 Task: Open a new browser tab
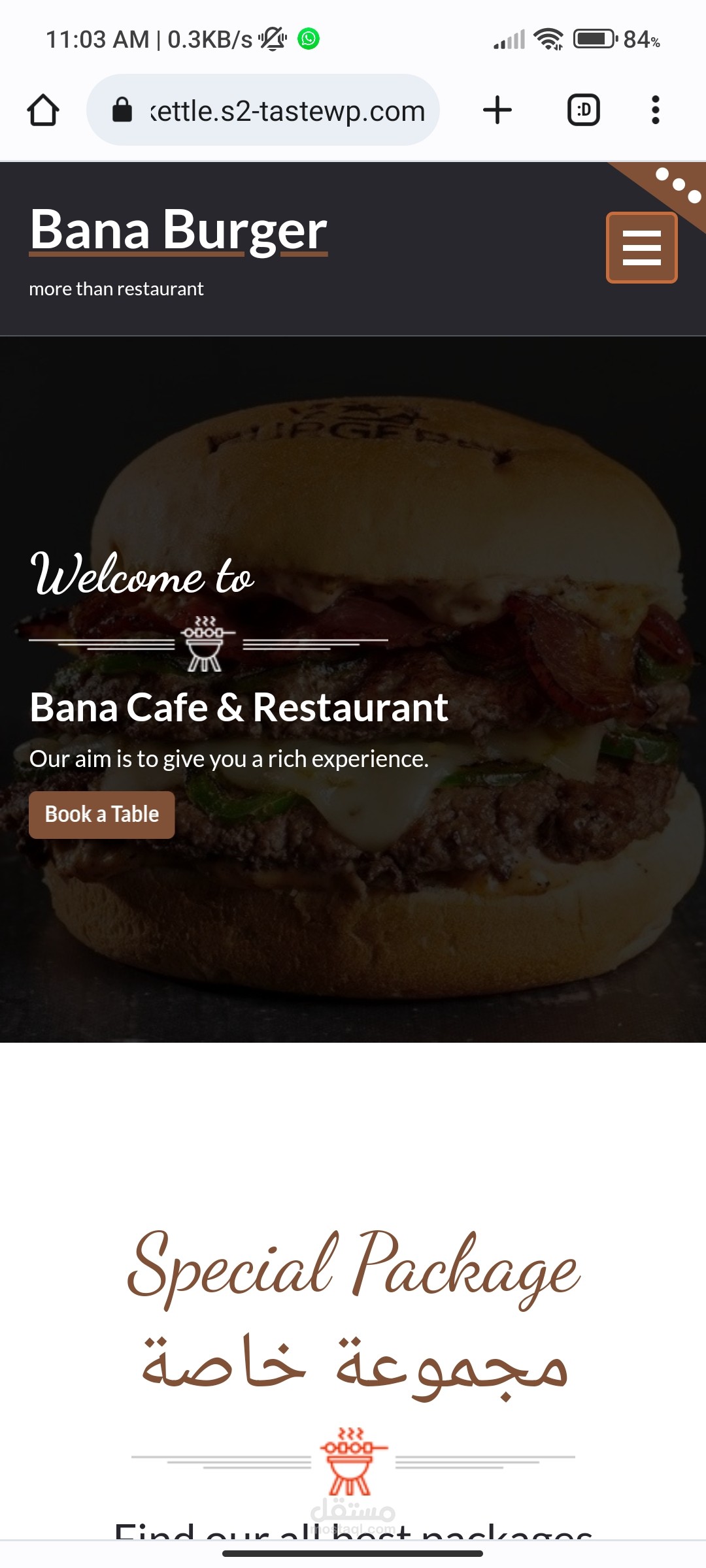click(x=497, y=110)
